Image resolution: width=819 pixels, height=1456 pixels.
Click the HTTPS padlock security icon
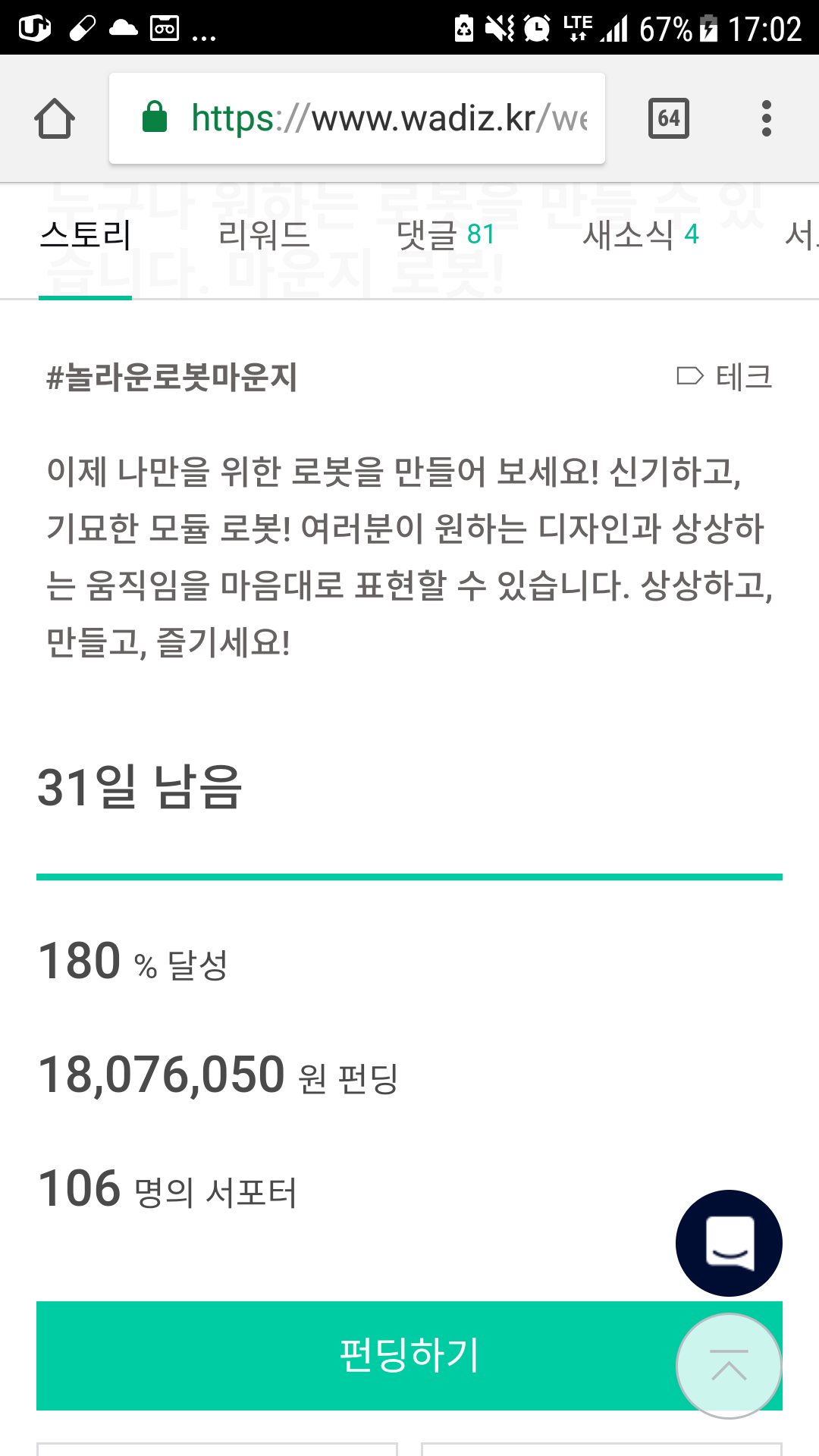coord(155,118)
